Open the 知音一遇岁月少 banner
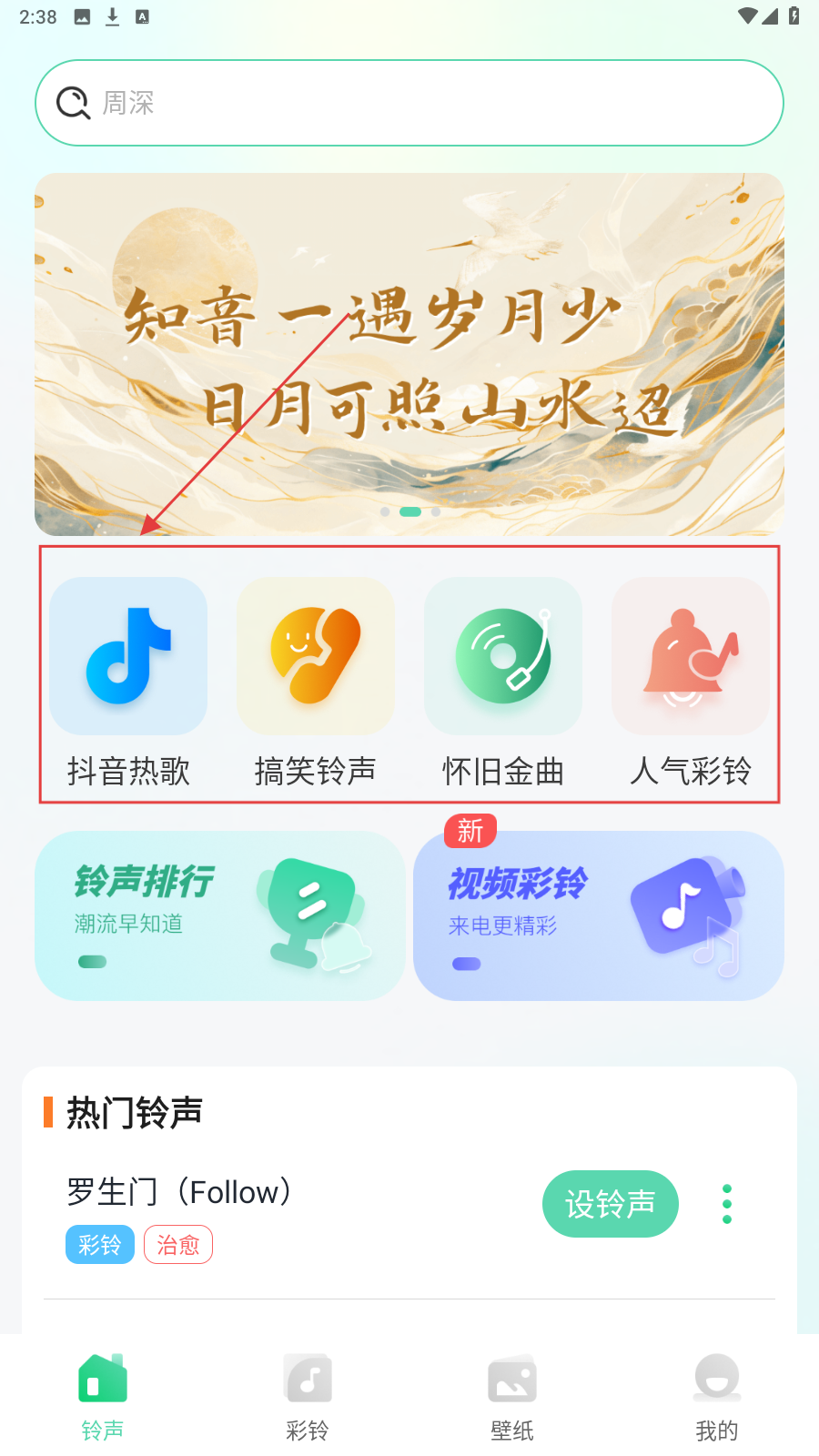This screenshot has width=819, height=1456. (x=409, y=355)
